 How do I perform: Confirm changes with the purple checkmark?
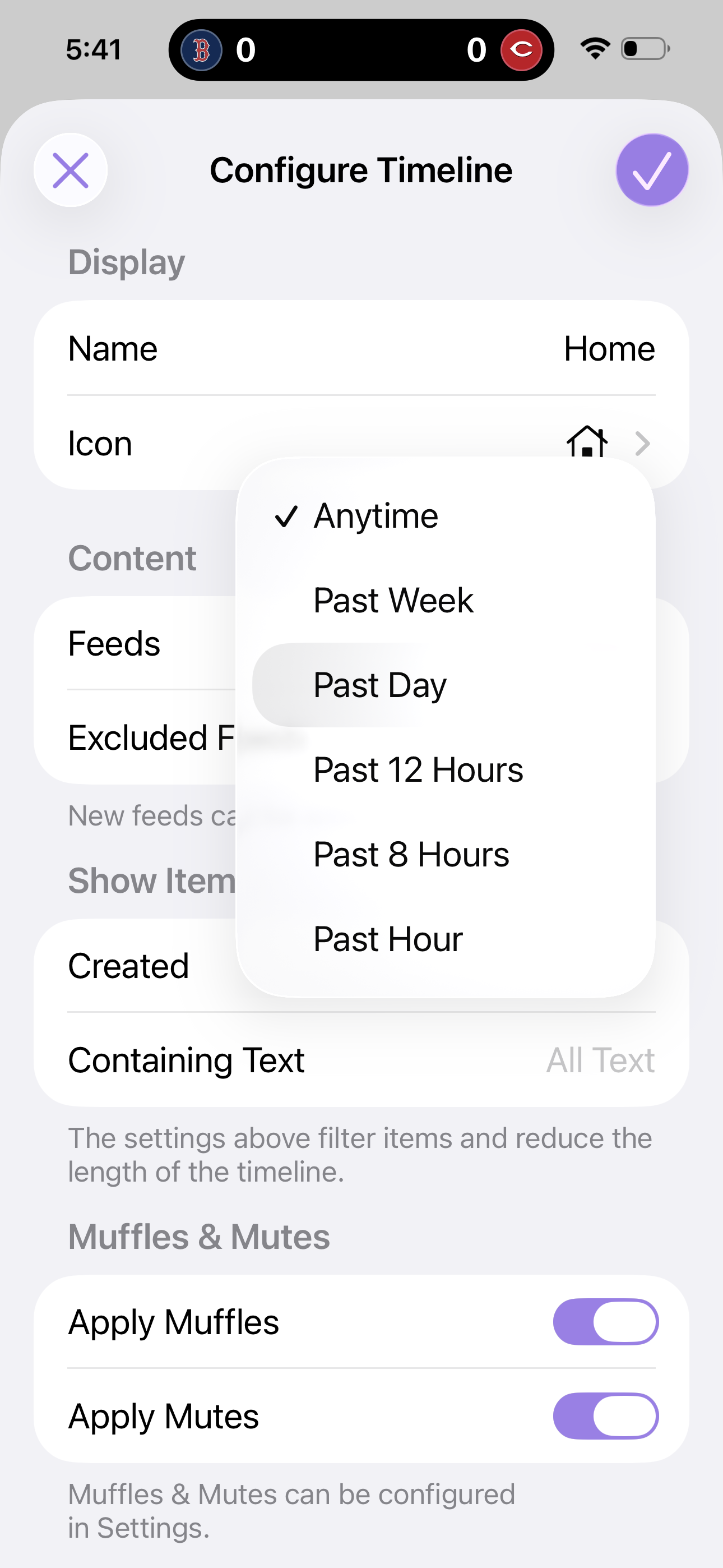coord(651,170)
